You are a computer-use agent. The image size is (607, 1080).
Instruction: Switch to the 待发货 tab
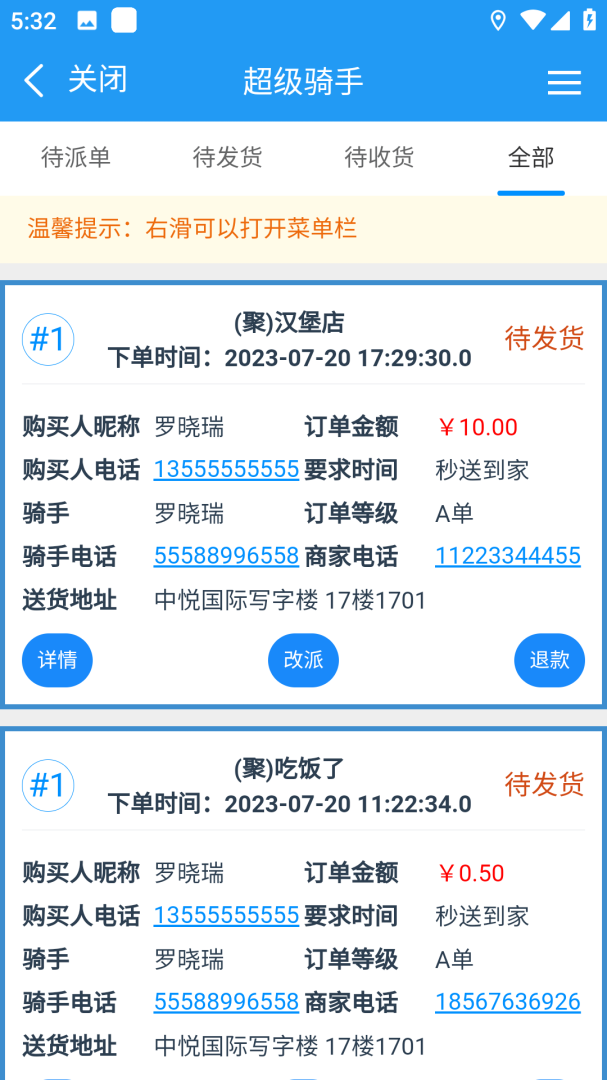coord(228,157)
